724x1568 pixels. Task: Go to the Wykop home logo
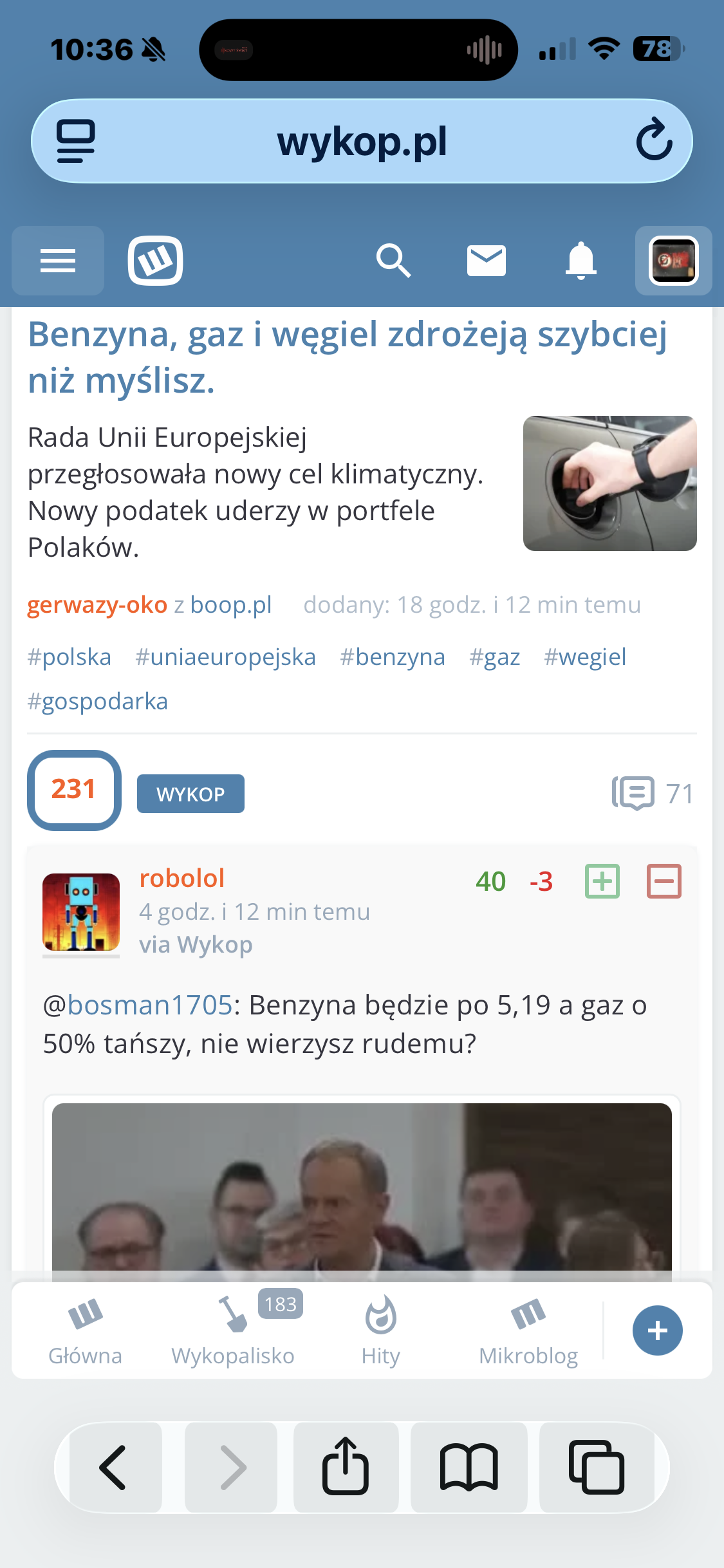(155, 261)
